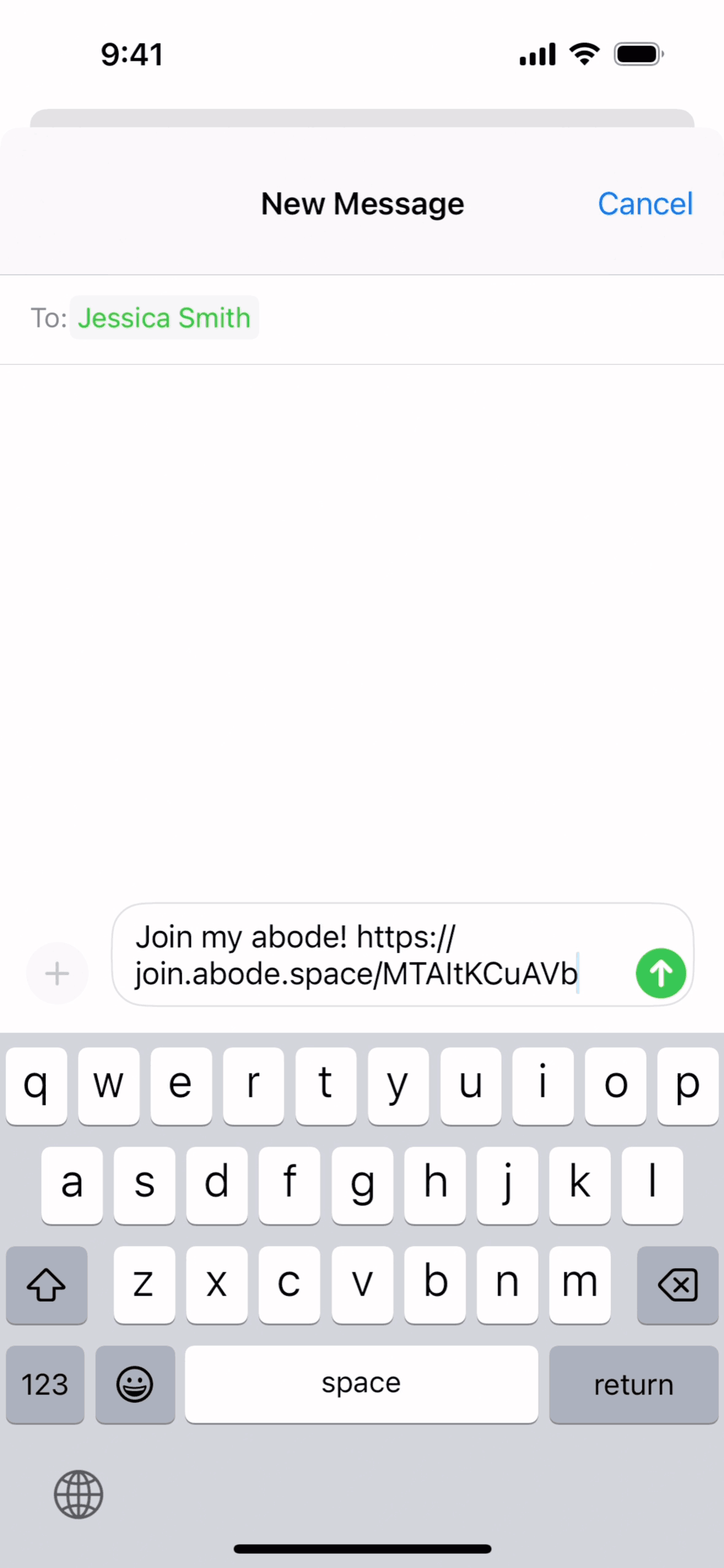Cancel the new message

645,204
